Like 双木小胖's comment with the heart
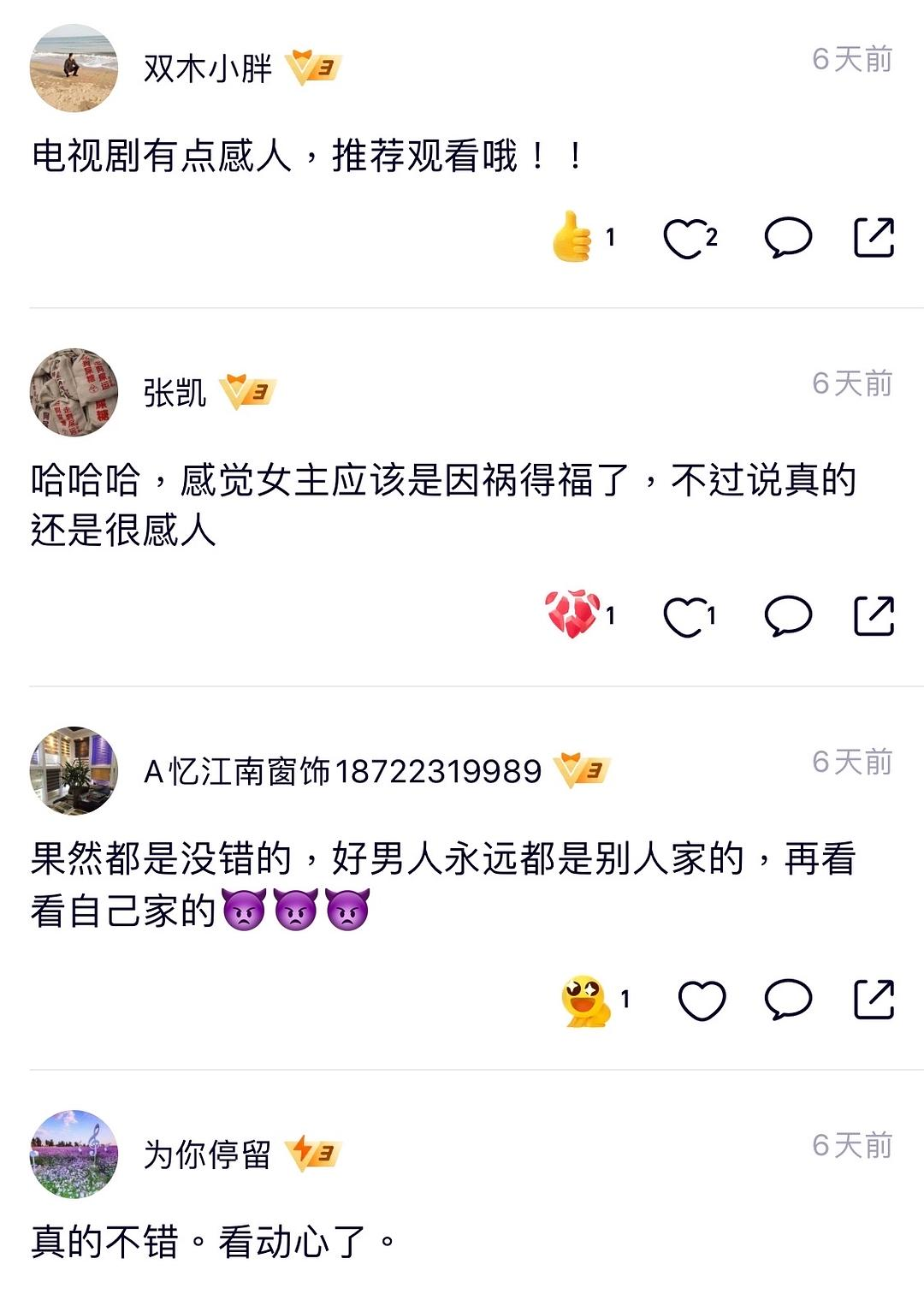 [x=685, y=238]
